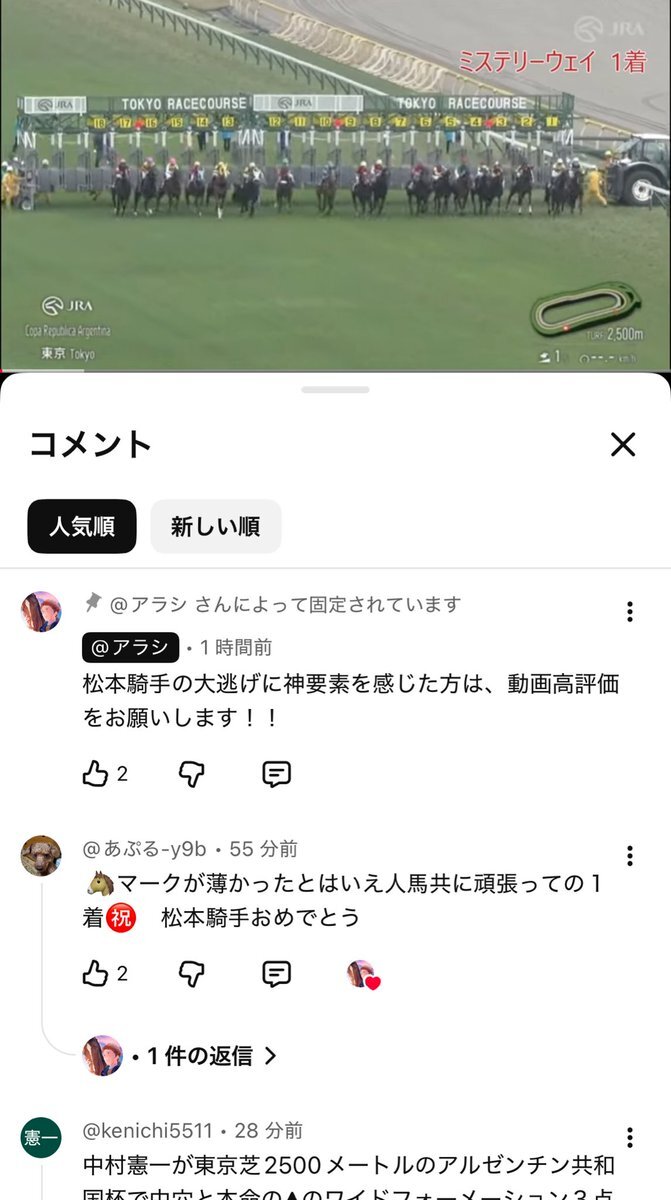Open @あぷる-y9b profile avatar

point(41,856)
